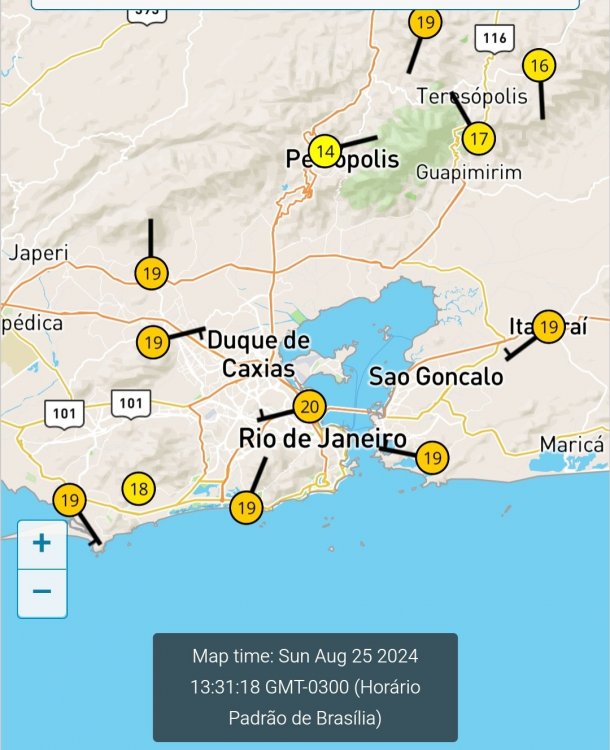Tap the marker 17 above Guapimirim
610x750 pixels.
pyautogui.click(x=479, y=137)
